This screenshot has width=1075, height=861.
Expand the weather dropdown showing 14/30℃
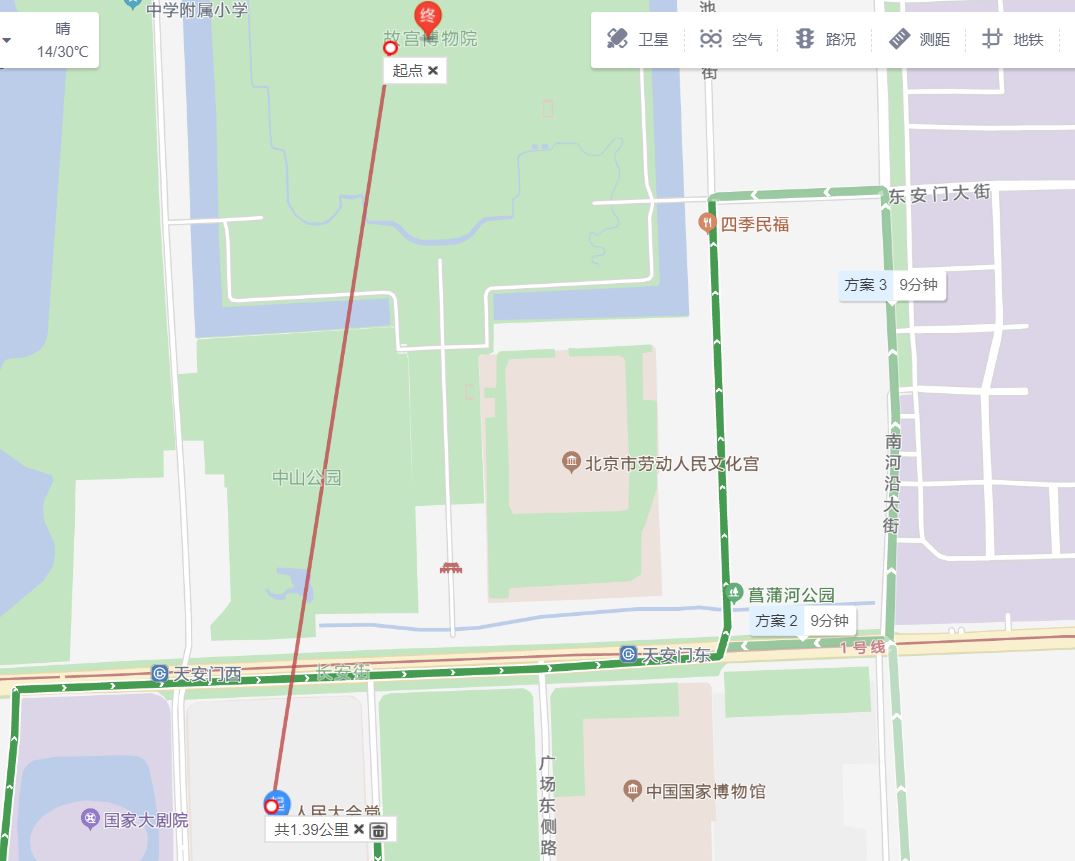pos(8,41)
